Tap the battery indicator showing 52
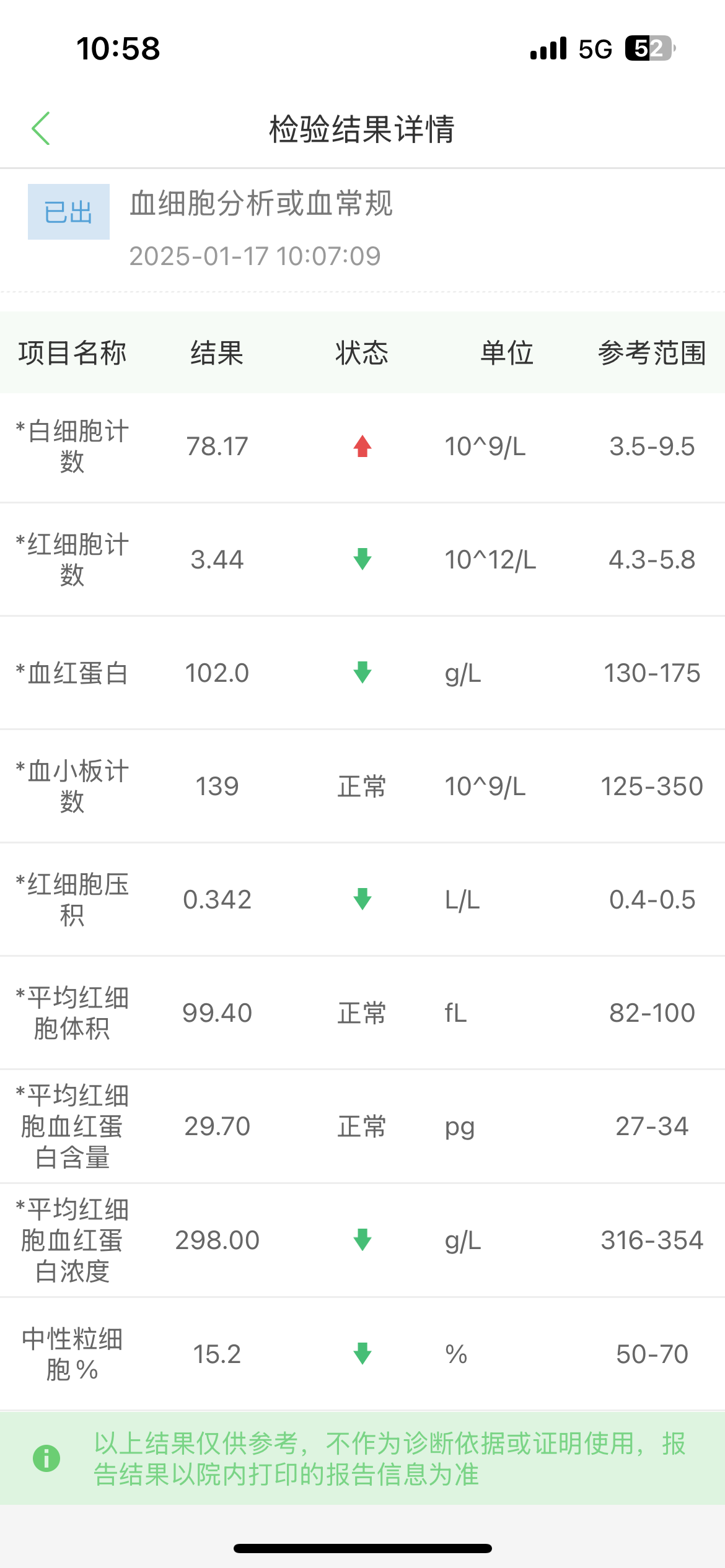The height and width of the screenshot is (1568, 725). 649,46
